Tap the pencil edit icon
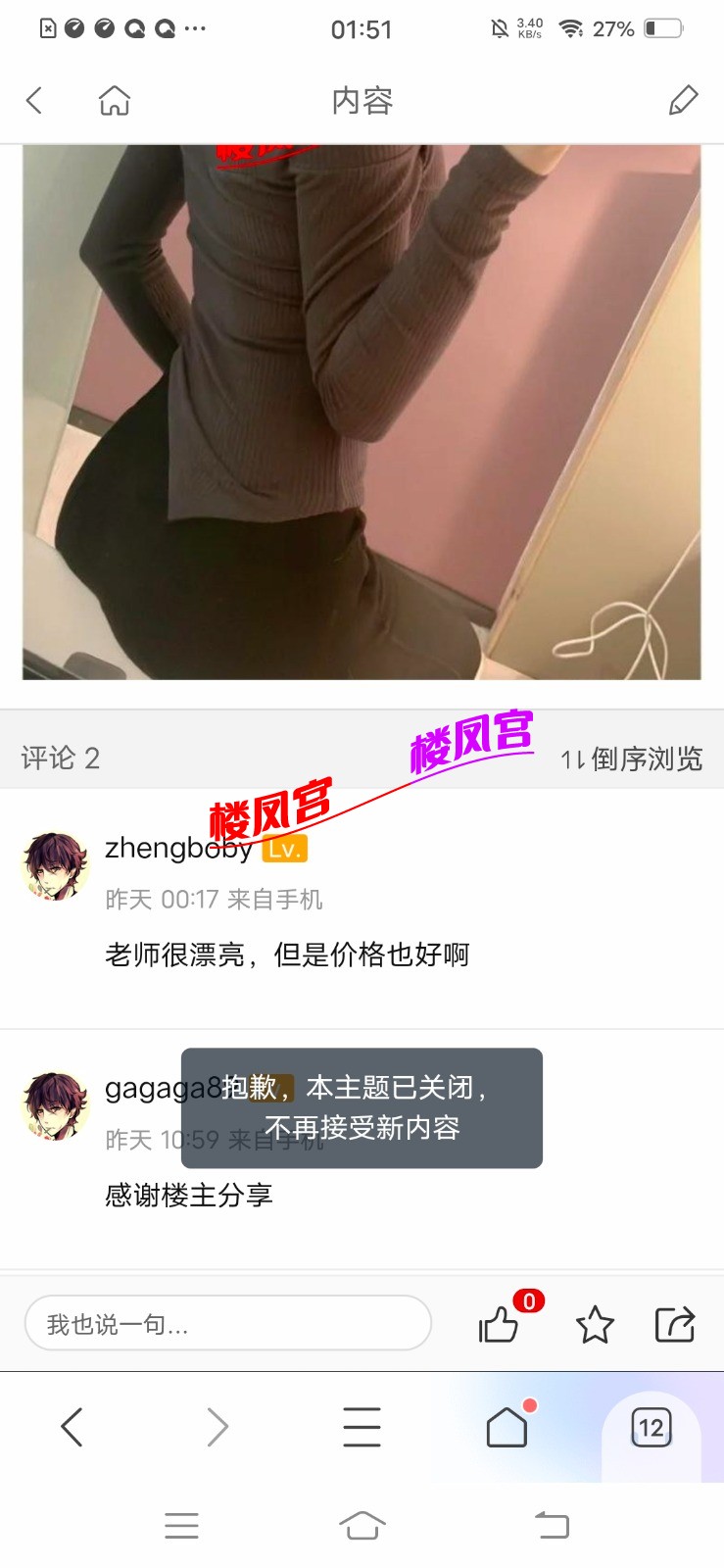The height and width of the screenshot is (1568, 724). [683, 100]
